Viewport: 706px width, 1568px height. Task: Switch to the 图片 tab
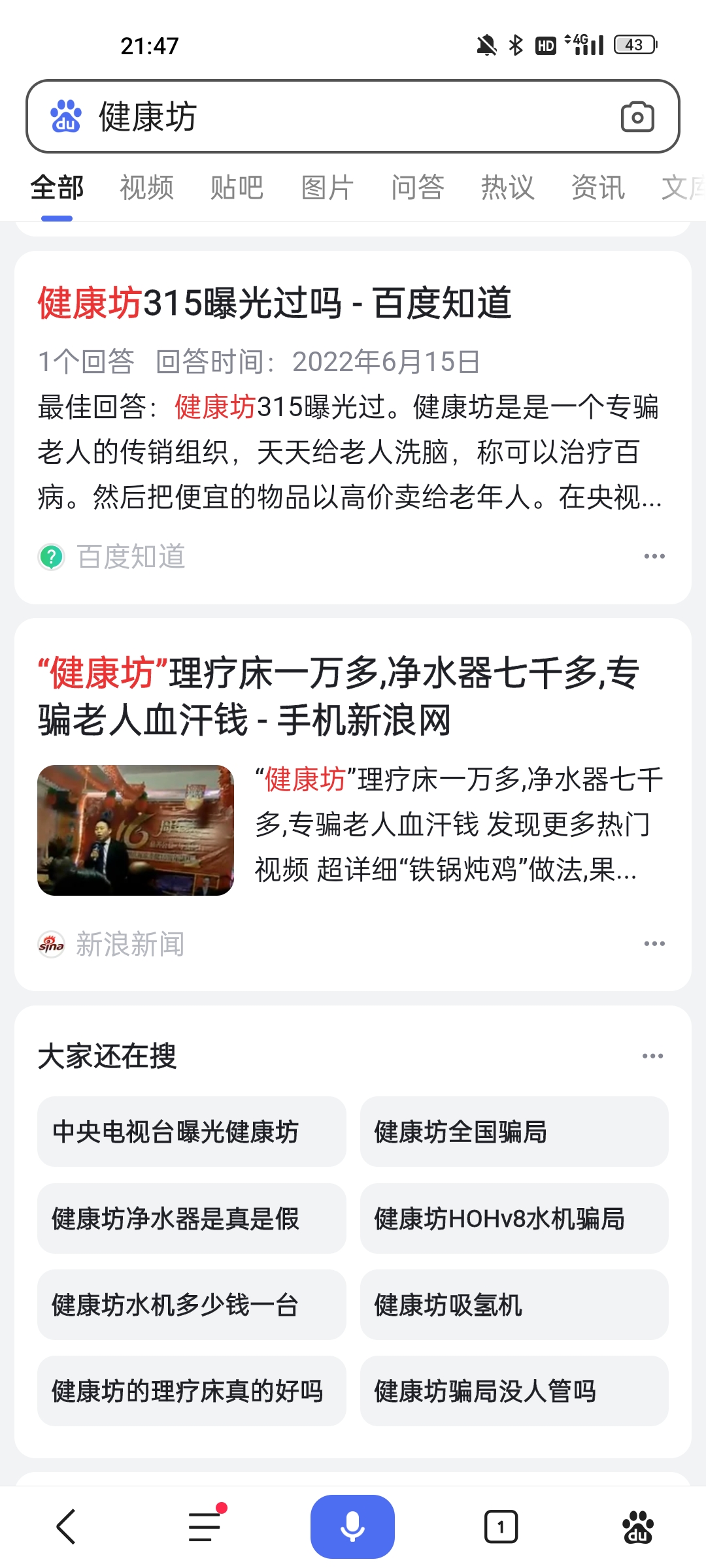click(327, 188)
